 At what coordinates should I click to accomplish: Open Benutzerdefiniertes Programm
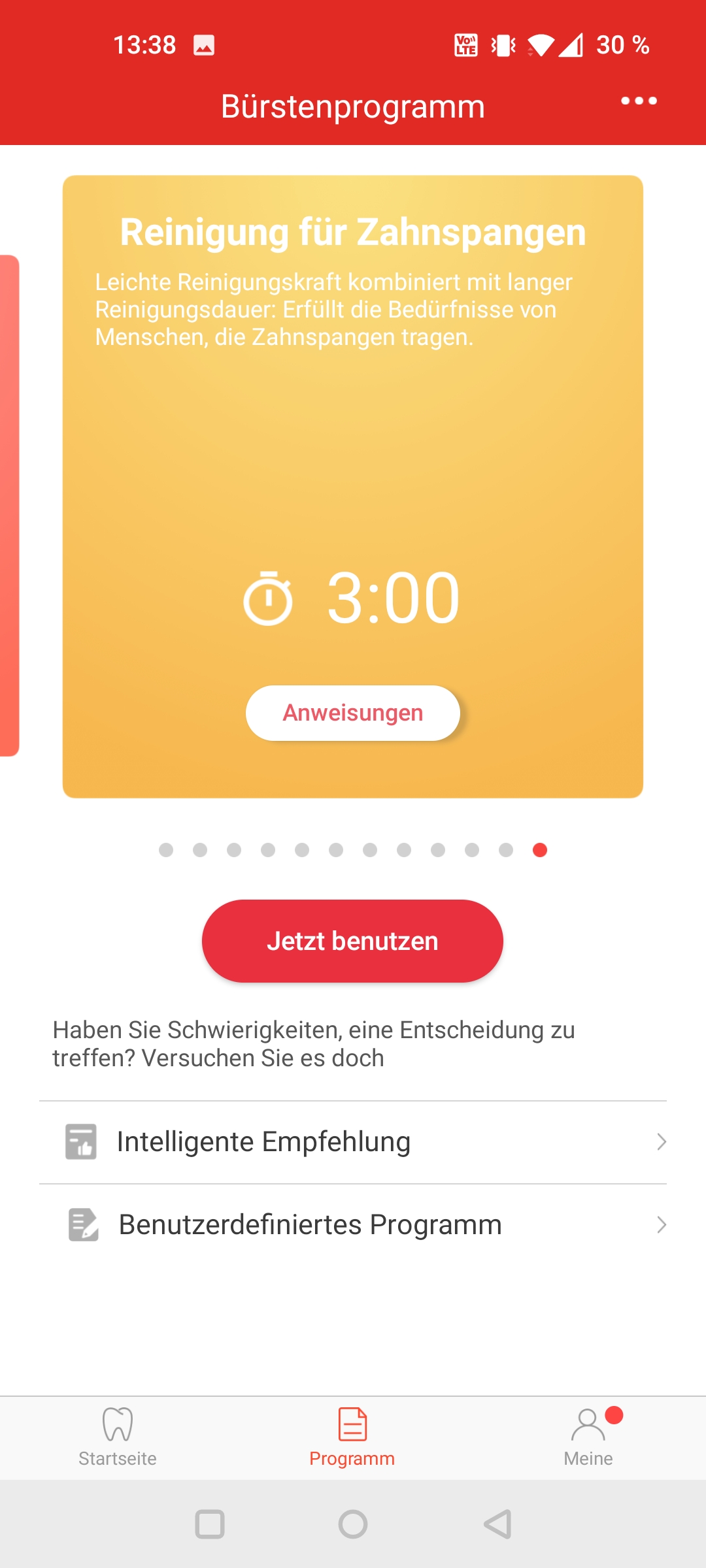[353, 1225]
